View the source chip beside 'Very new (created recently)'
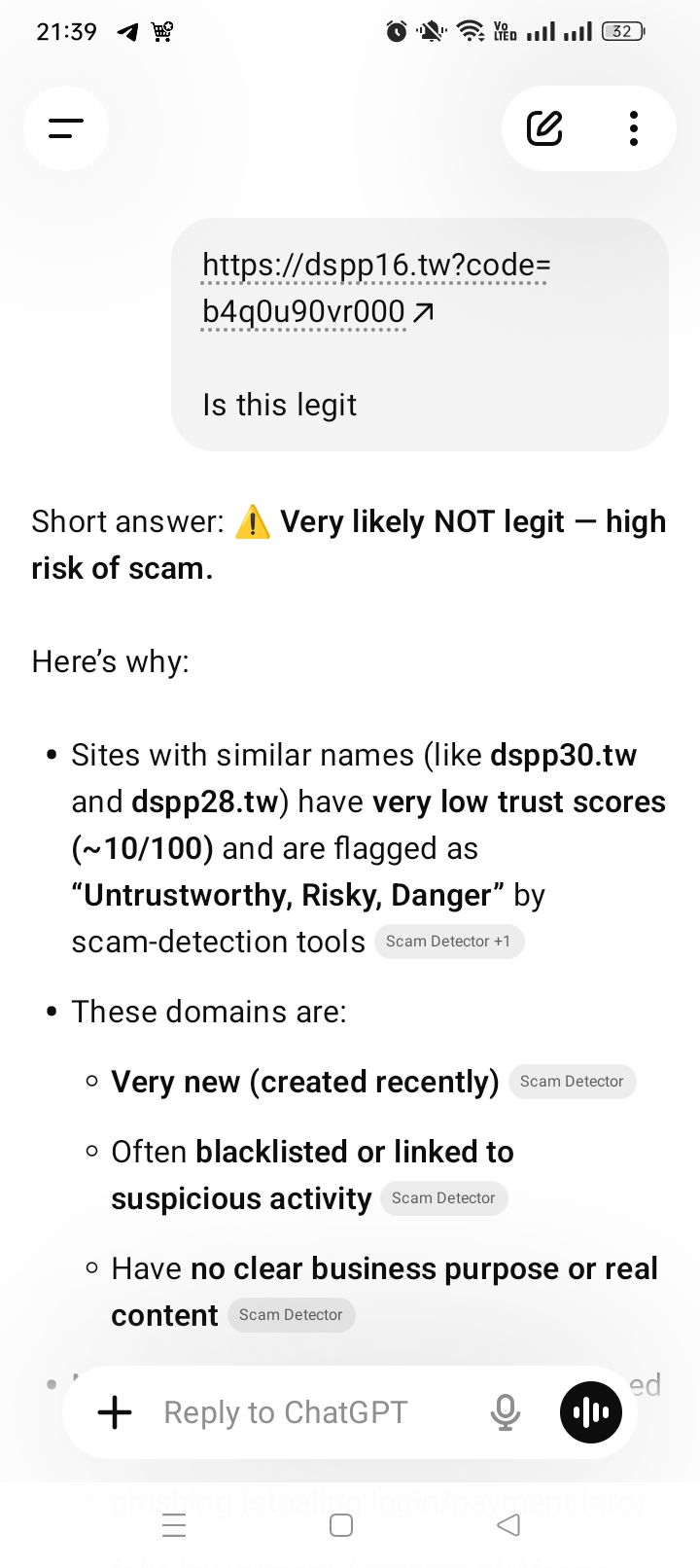700x1568 pixels. (572, 1082)
